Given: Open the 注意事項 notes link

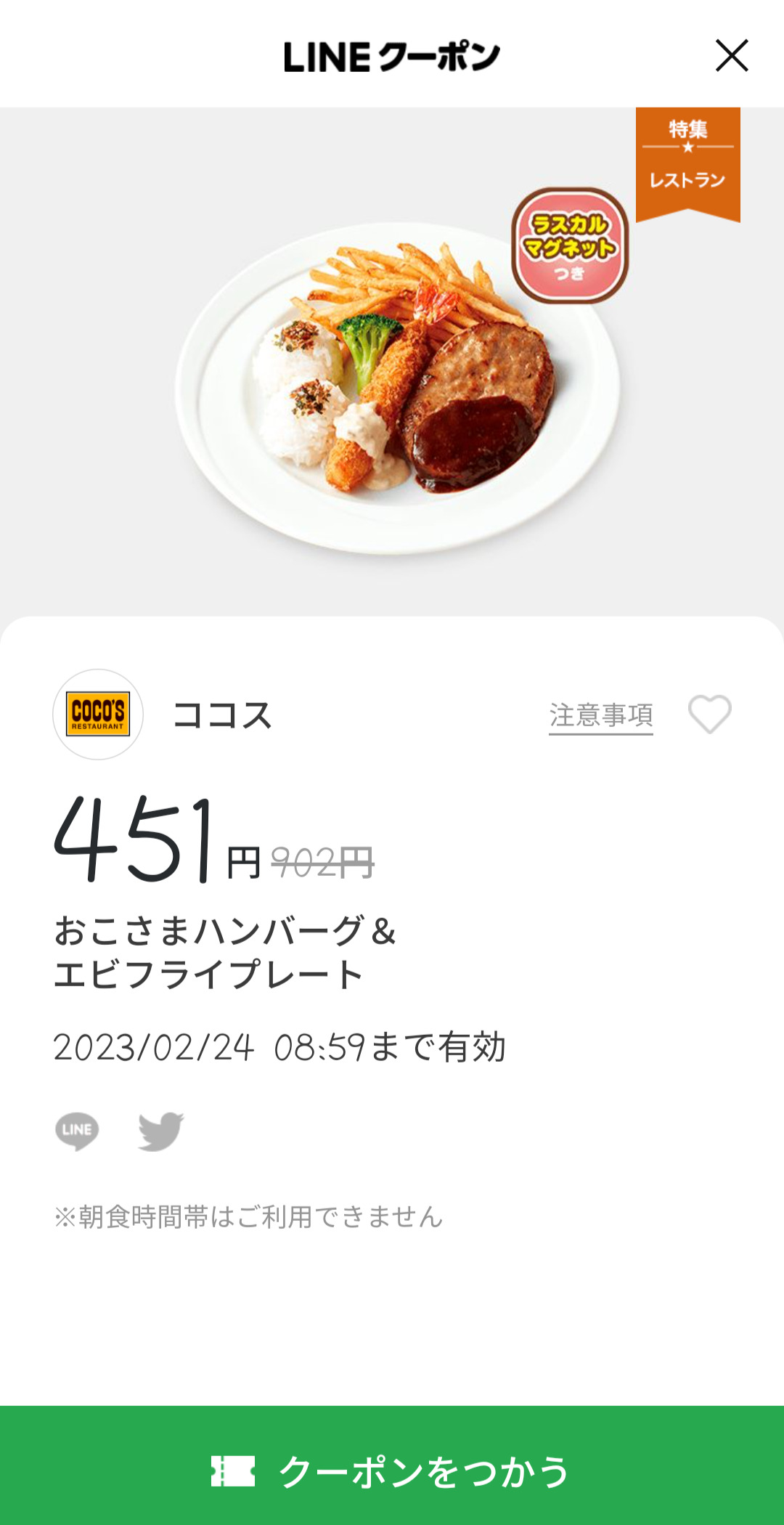Looking at the screenshot, I should tap(600, 715).
